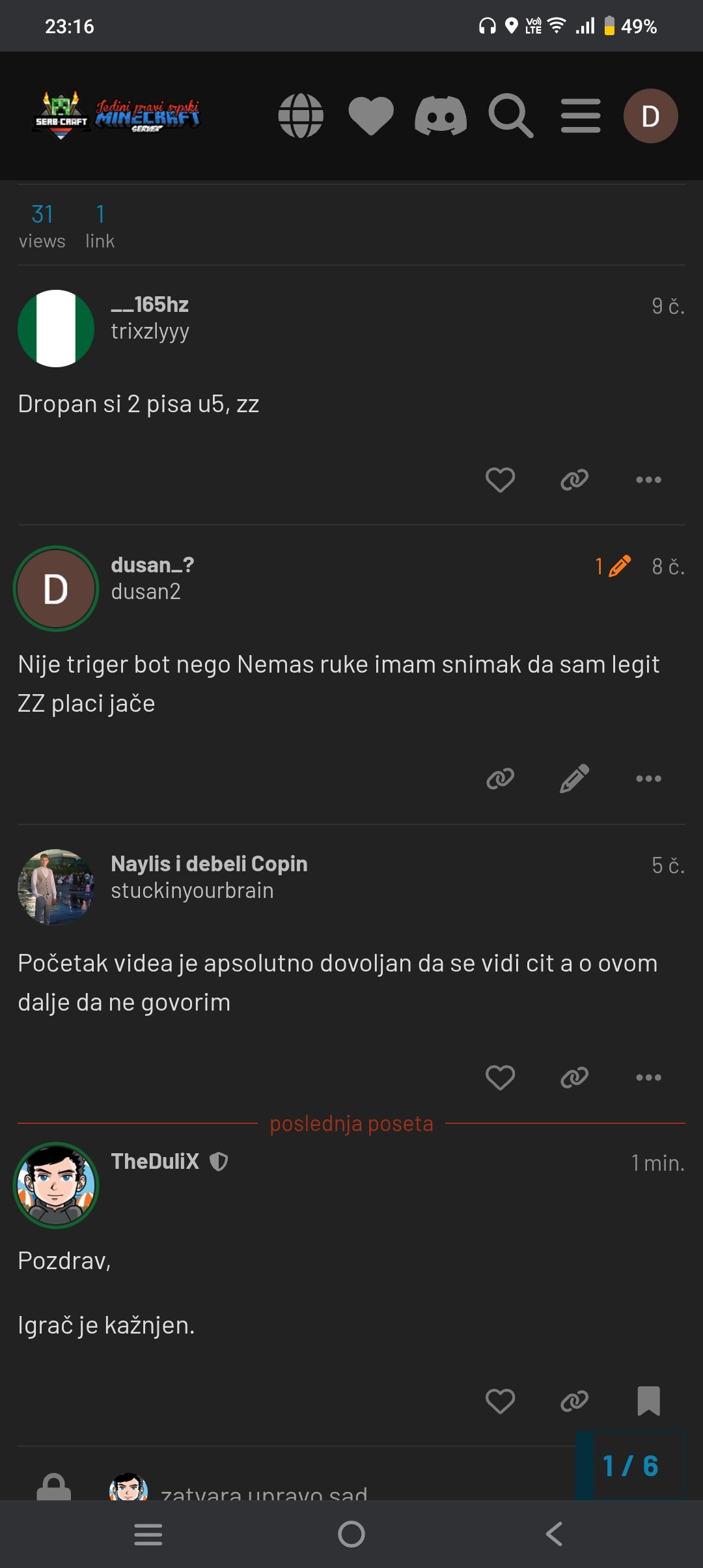Open trixzlyyy's avatar profile
703x1568 pixels.
click(x=56, y=328)
